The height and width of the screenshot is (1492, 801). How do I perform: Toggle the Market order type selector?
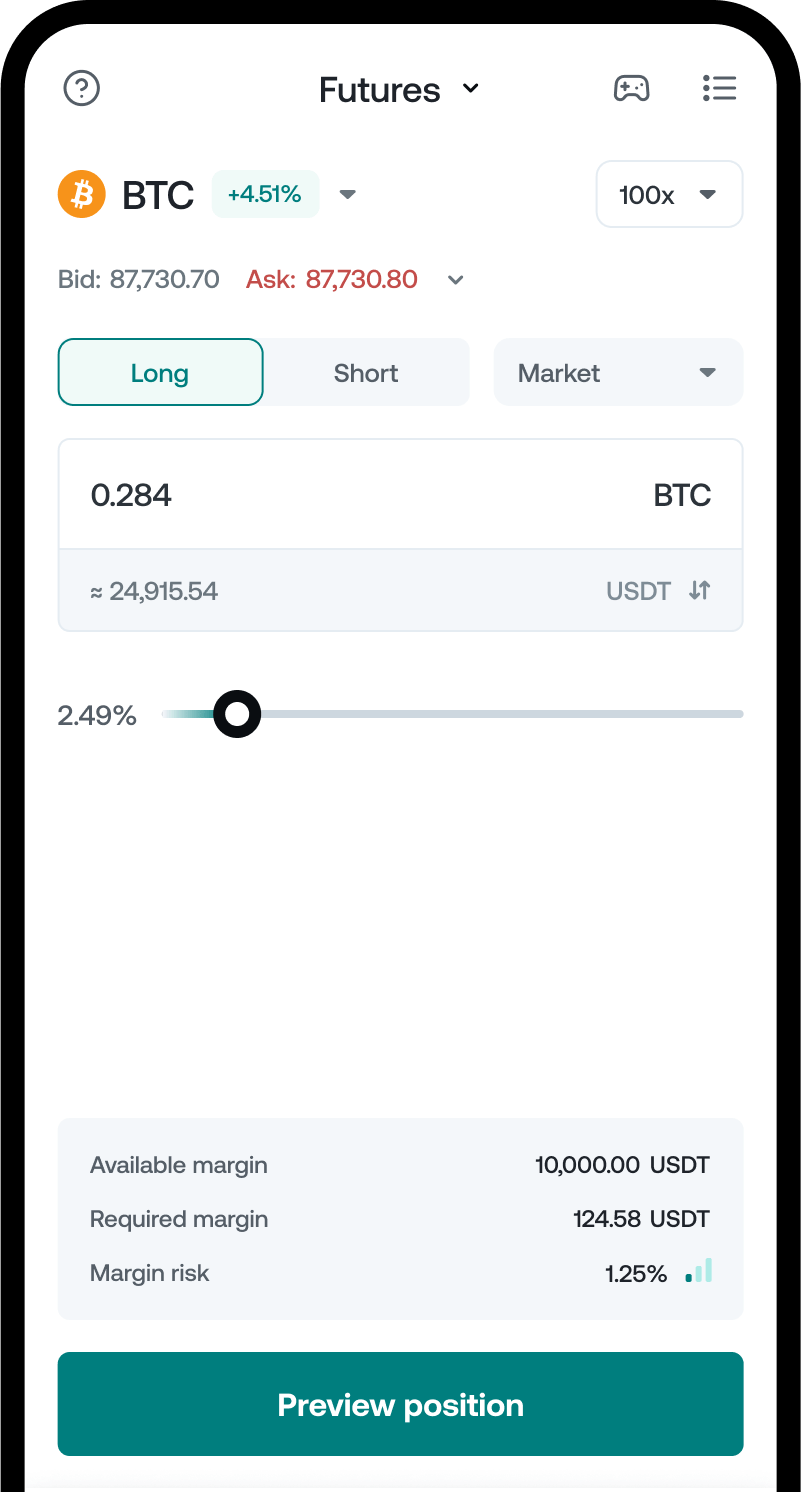(x=617, y=372)
